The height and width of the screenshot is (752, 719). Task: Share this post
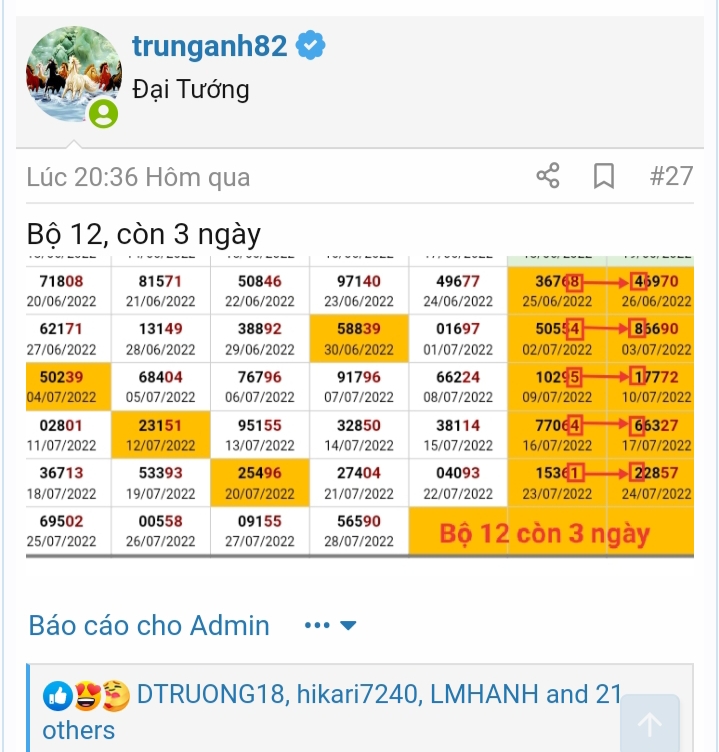tap(548, 177)
